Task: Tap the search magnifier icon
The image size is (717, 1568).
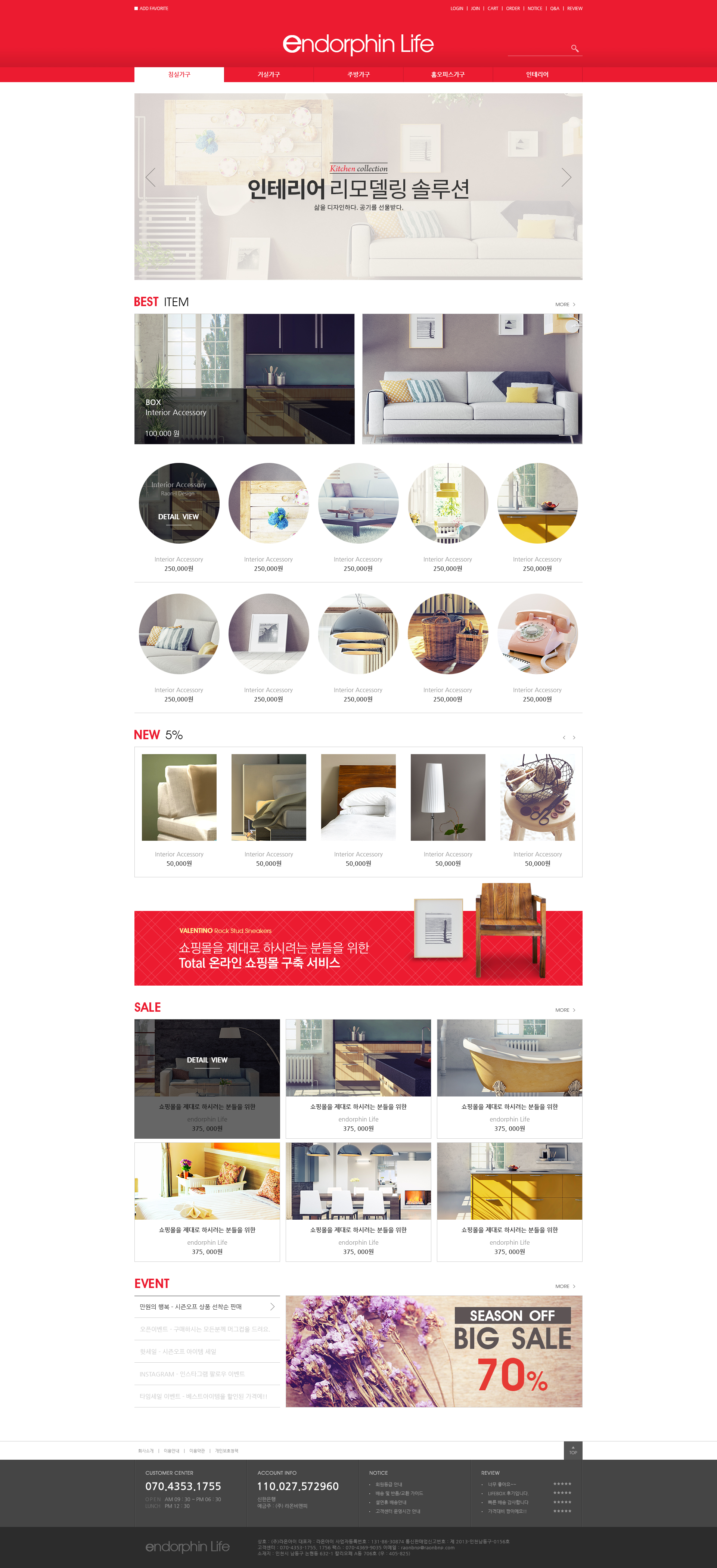Action: tap(575, 48)
